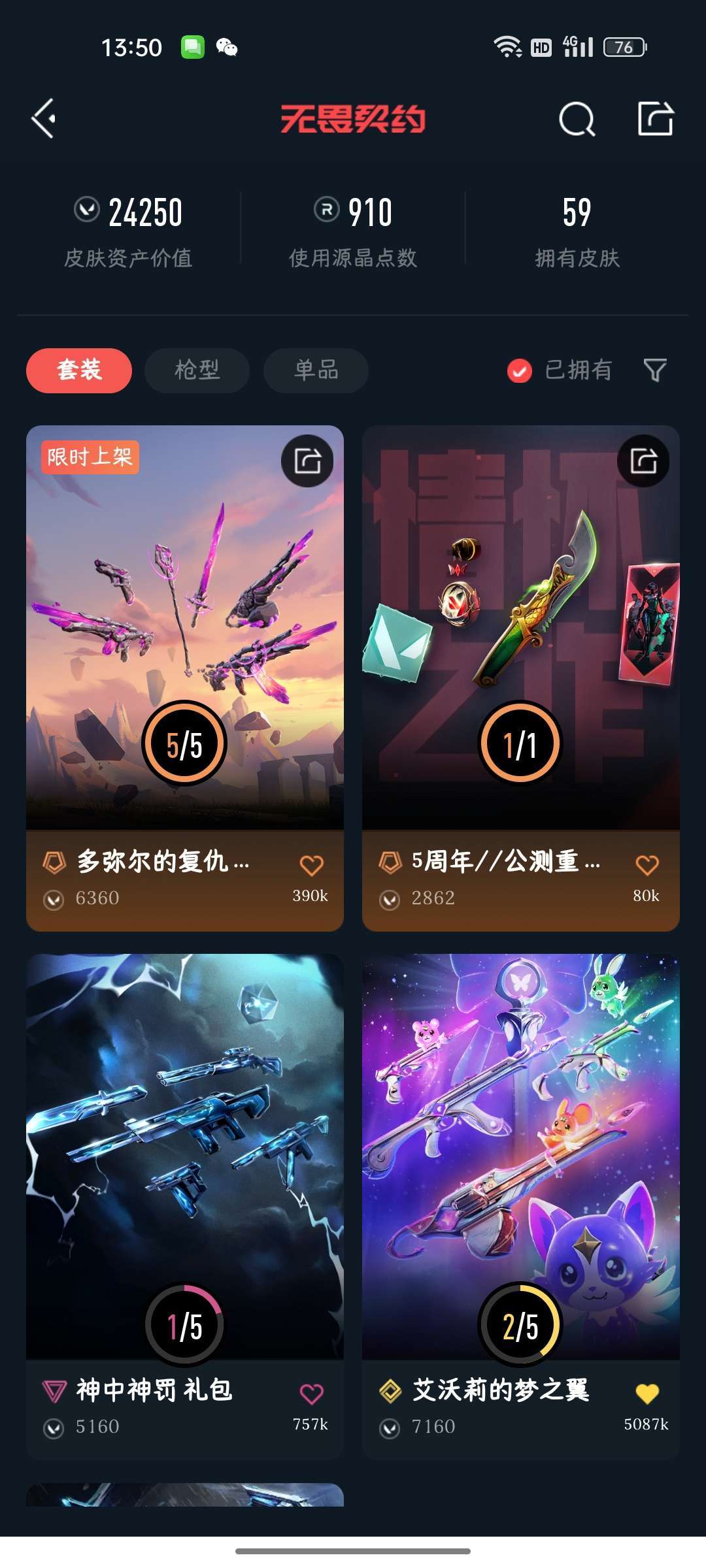
Task: Select the 套装 tab
Action: [78, 370]
